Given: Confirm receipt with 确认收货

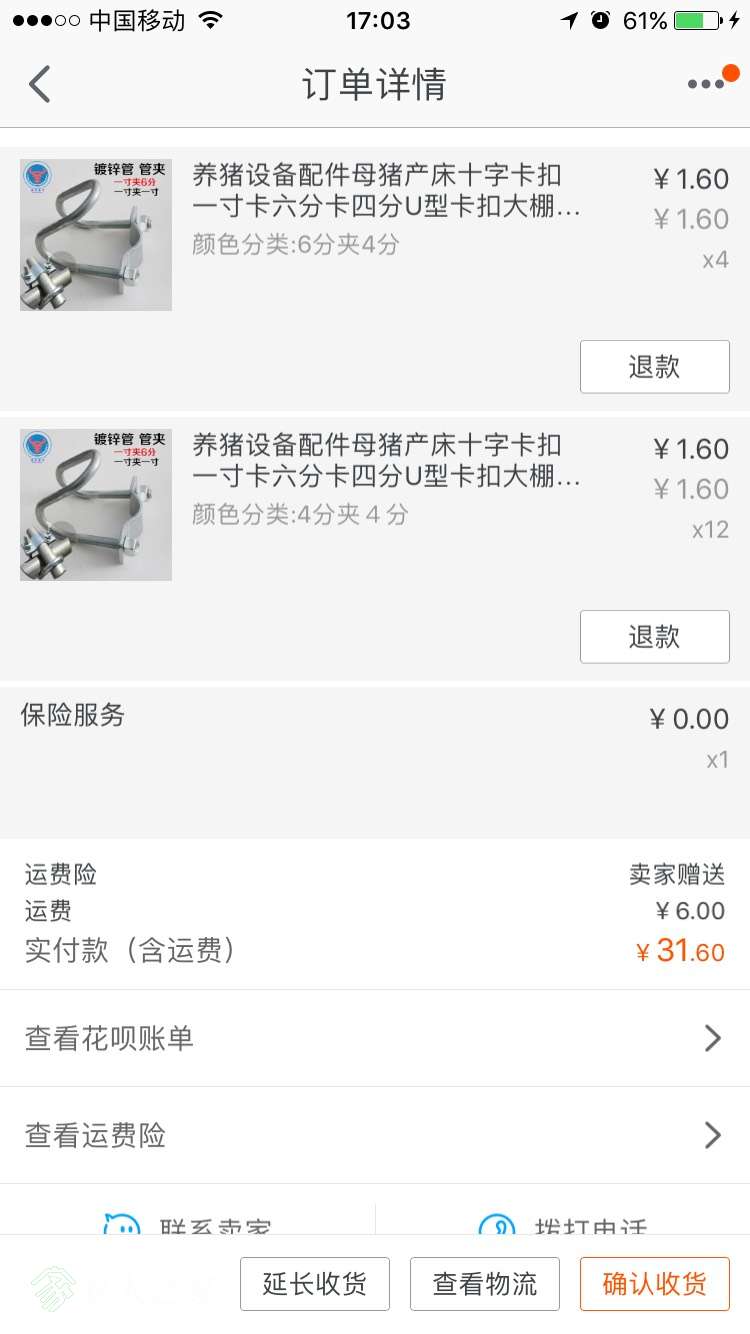Looking at the screenshot, I should [x=655, y=1284].
